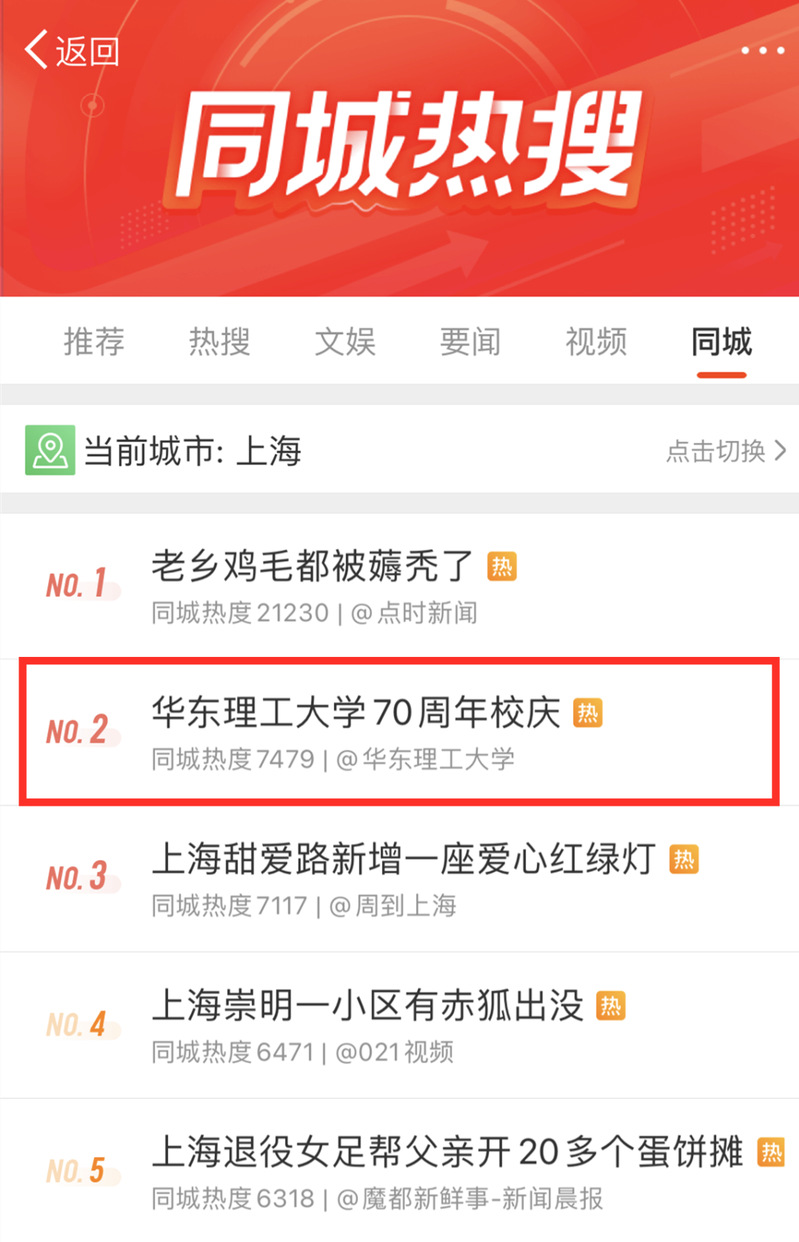Switch to the 热搜 tab
Screen dimensions: 799x1242
point(219,342)
